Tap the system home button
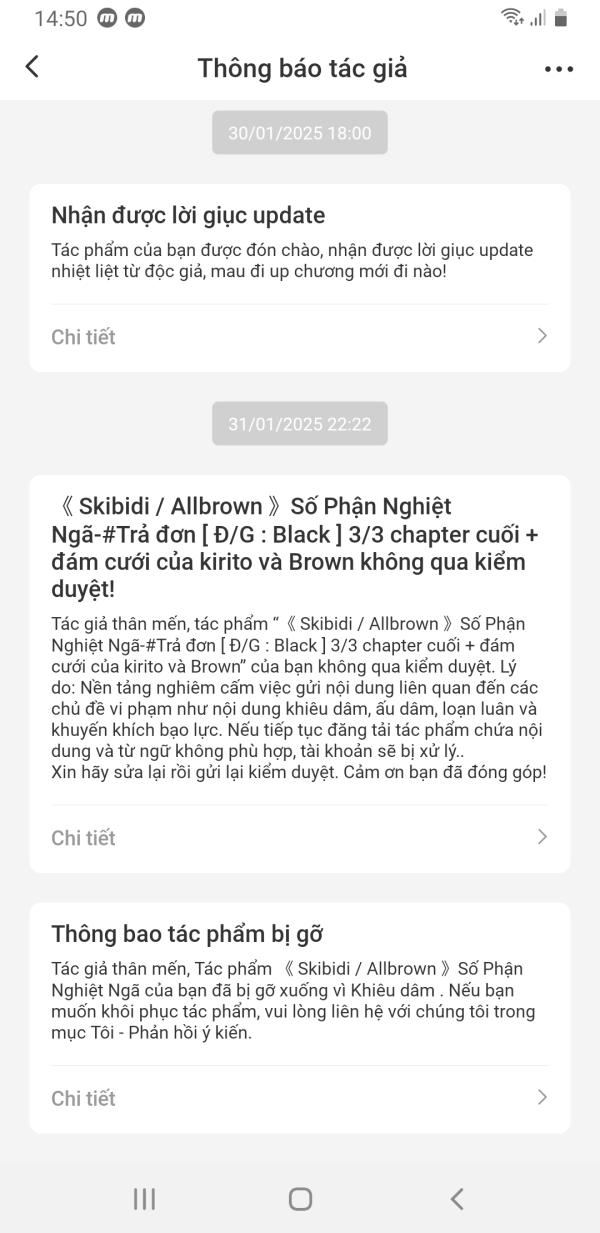The height and width of the screenshot is (1233, 600). (300, 1199)
